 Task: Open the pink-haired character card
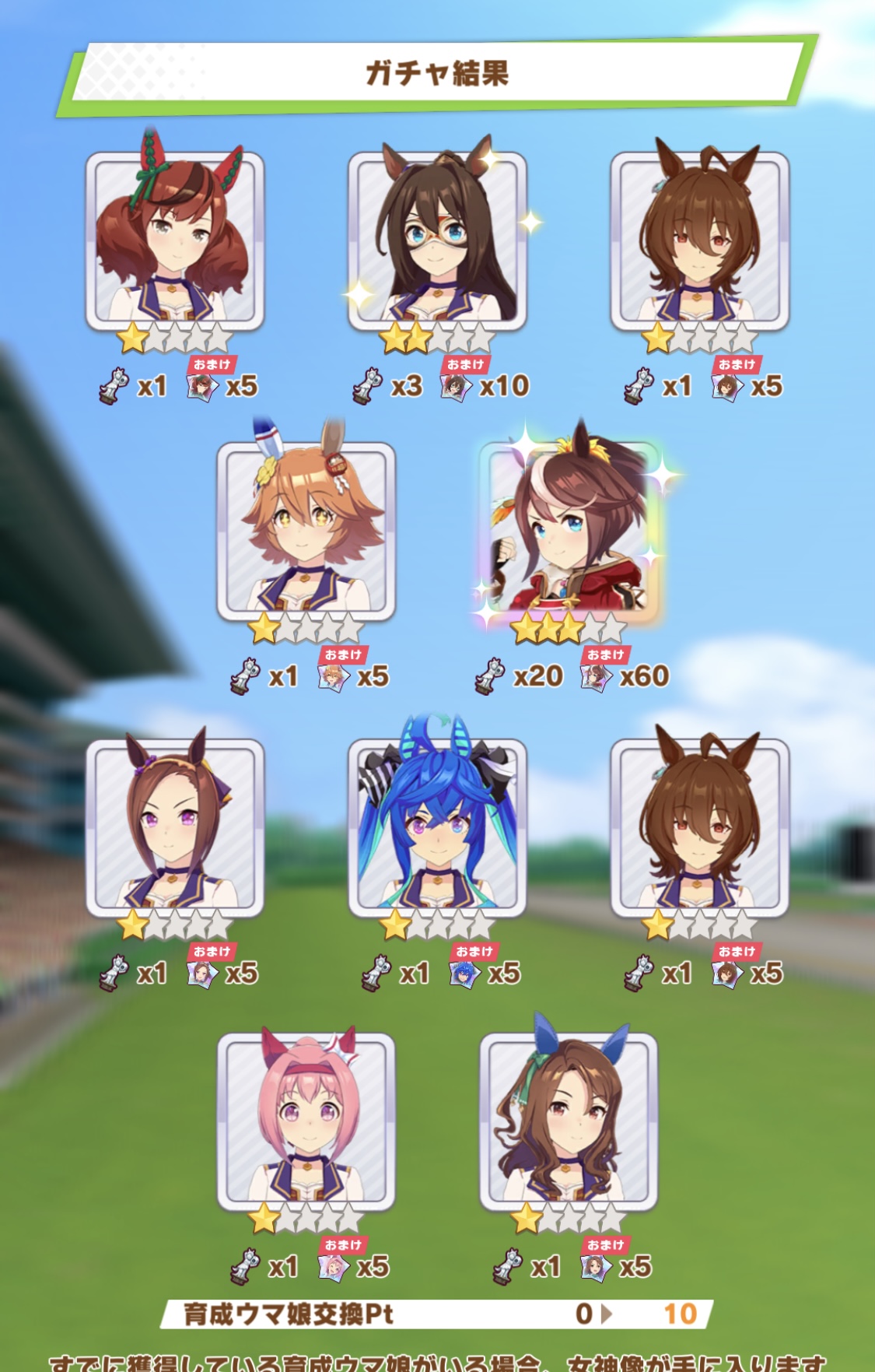[306, 1121]
